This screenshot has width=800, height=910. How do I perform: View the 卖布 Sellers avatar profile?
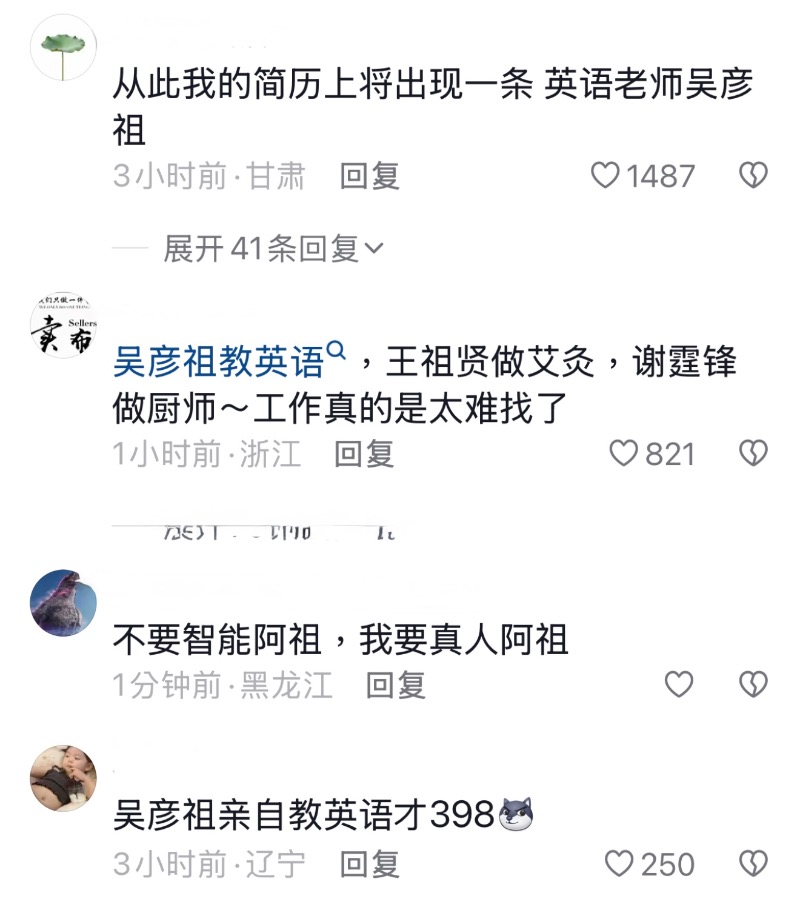click(x=64, y=328)
